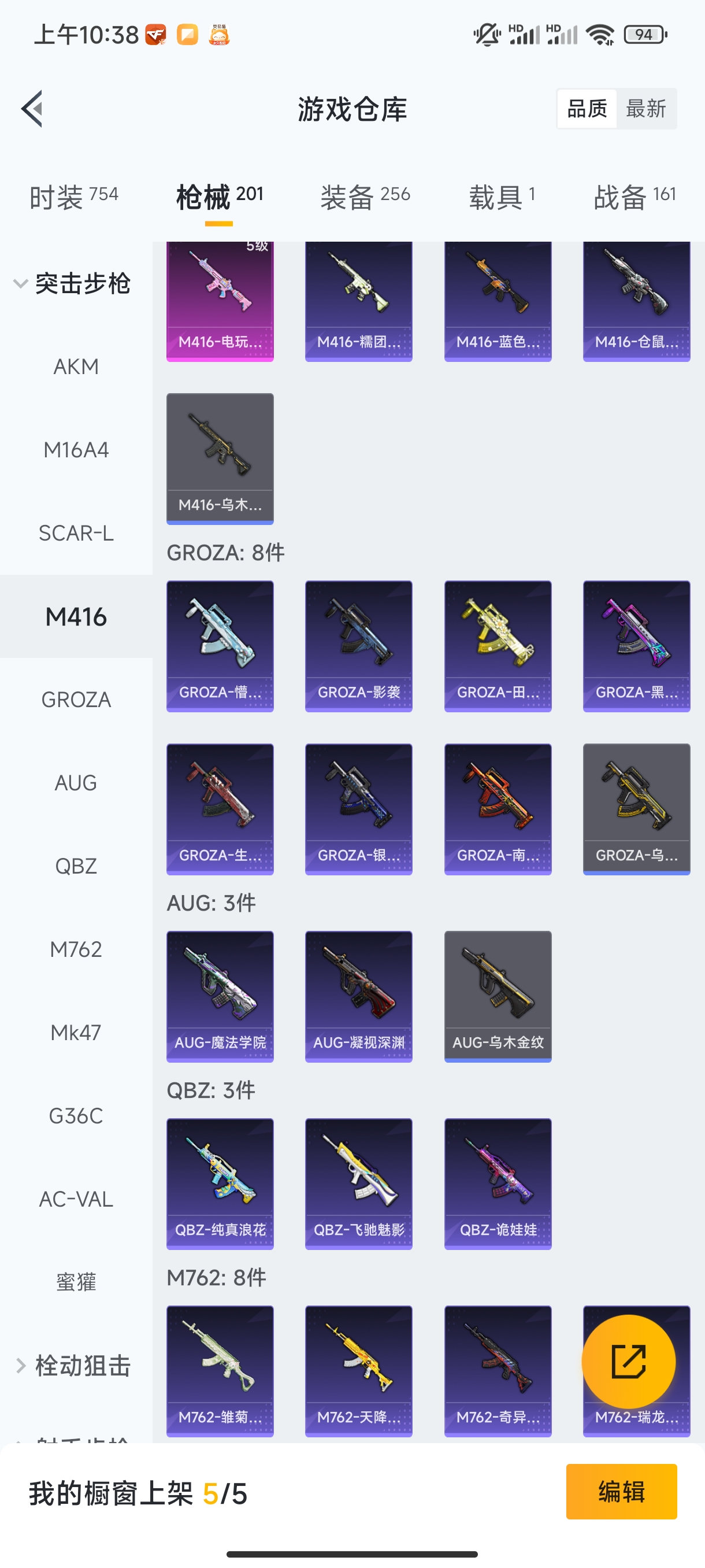View the AUG-乌木金纹 skin
Screen dimensions: 705x1568
pyautogui.click(x=498, y=996)
